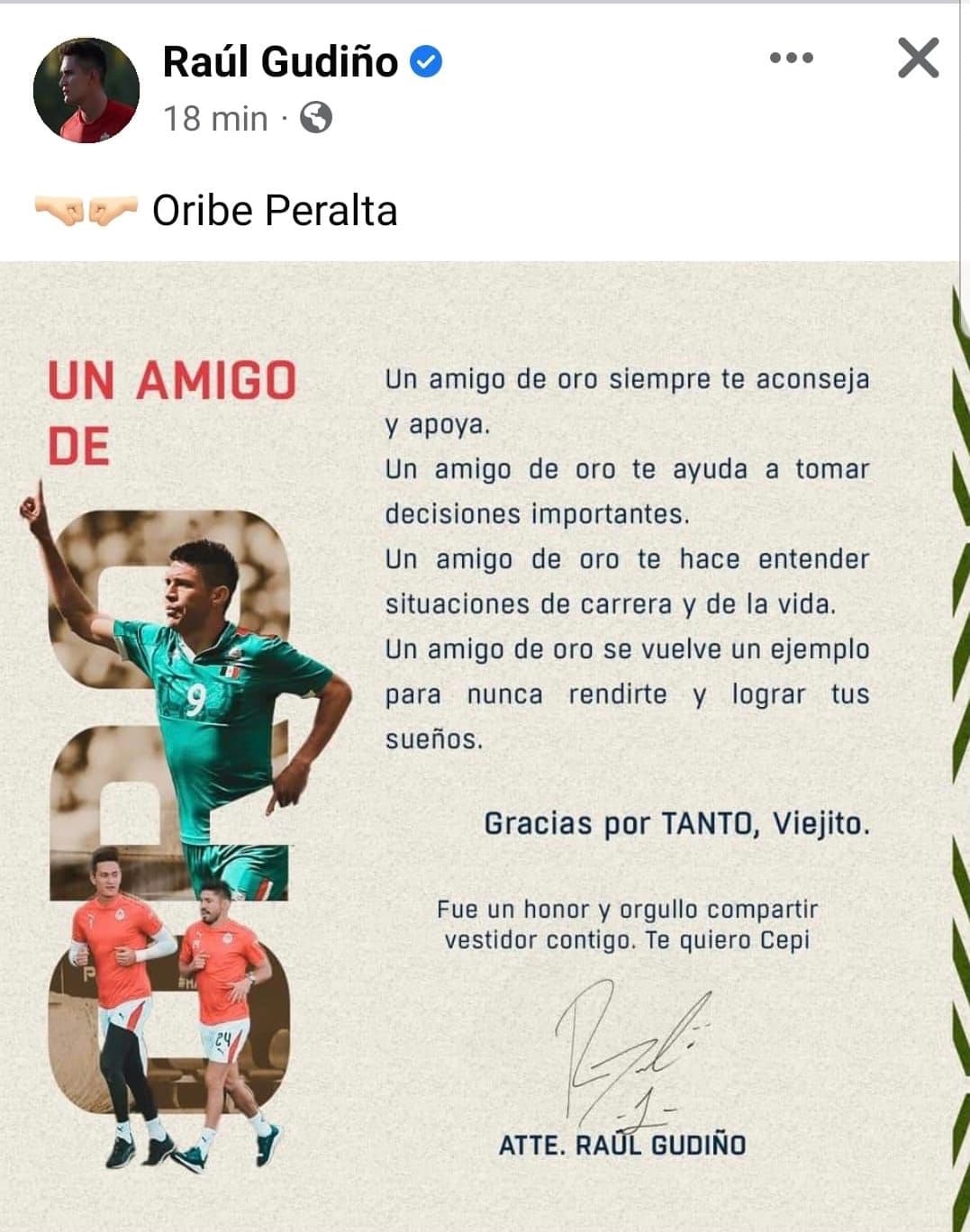Click the post image to enlarge it
The image size is (970, 1232).
tap(486, 738)
